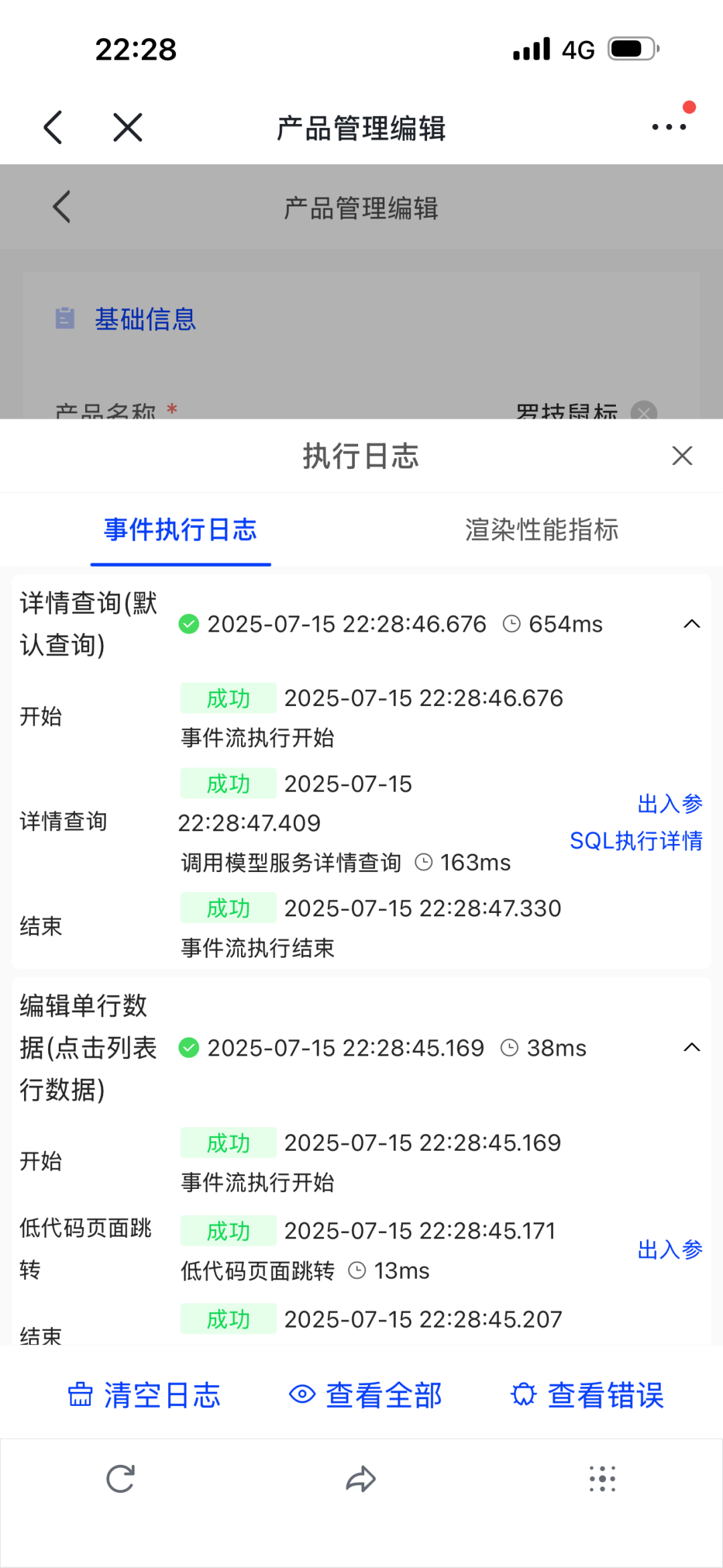Close the 执行日志 panel
This screenshot has height=1568, width=723.
[681, 456]
